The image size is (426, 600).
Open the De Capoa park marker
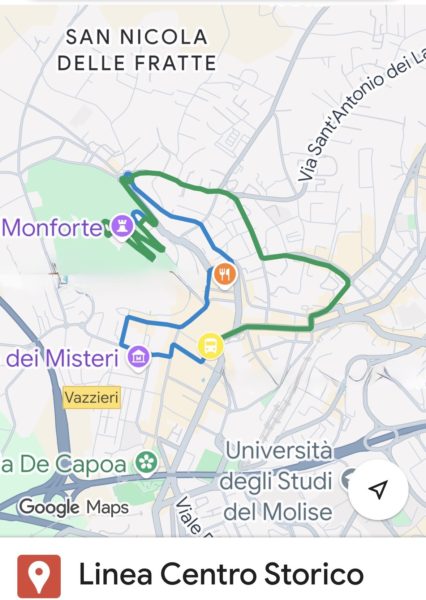coord(146,464)
